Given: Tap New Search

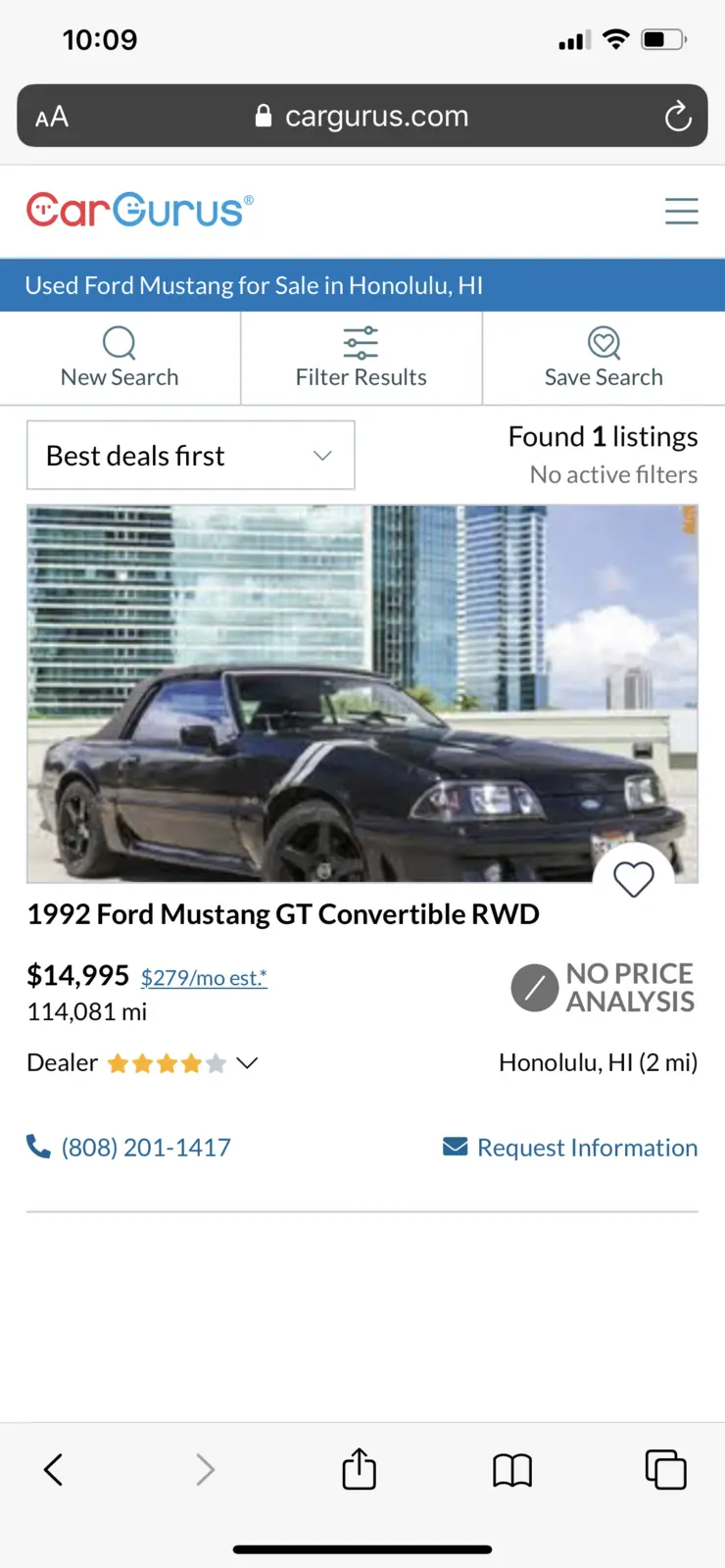Looking at the screenshot, I should click(x=120, y=358).
